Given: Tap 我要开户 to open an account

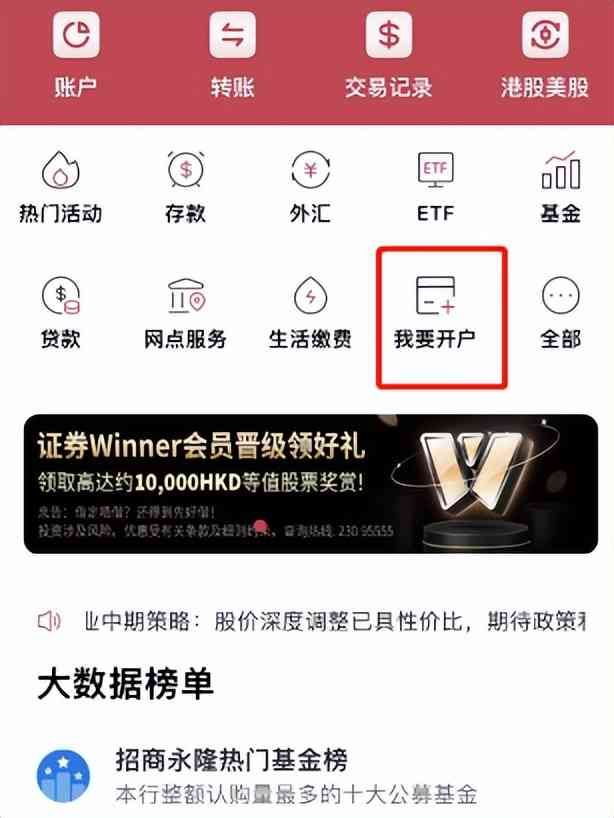Looking at the screenshot, I should pos(435,312).
